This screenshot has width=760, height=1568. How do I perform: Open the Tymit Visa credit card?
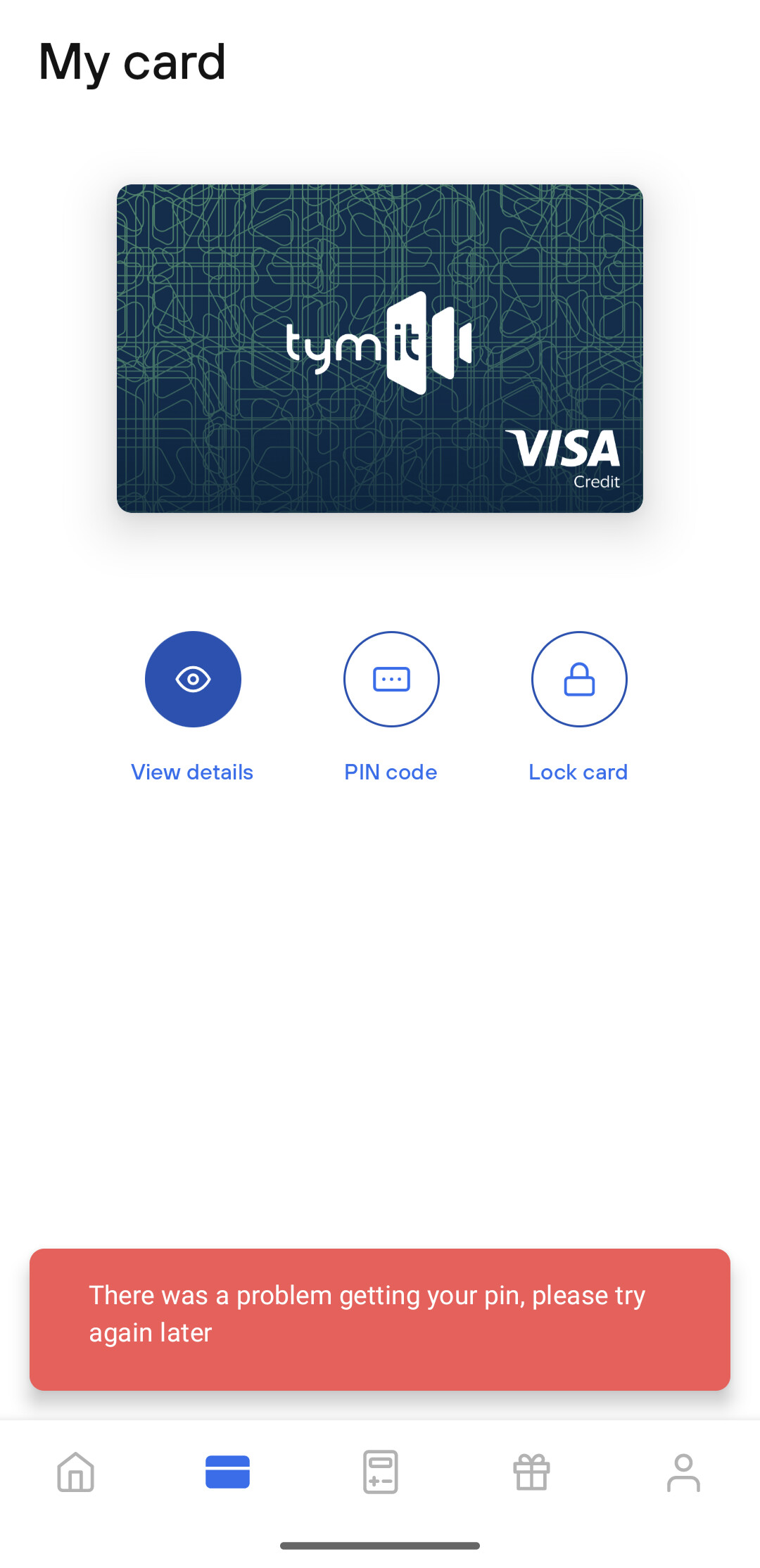(380, 348)
